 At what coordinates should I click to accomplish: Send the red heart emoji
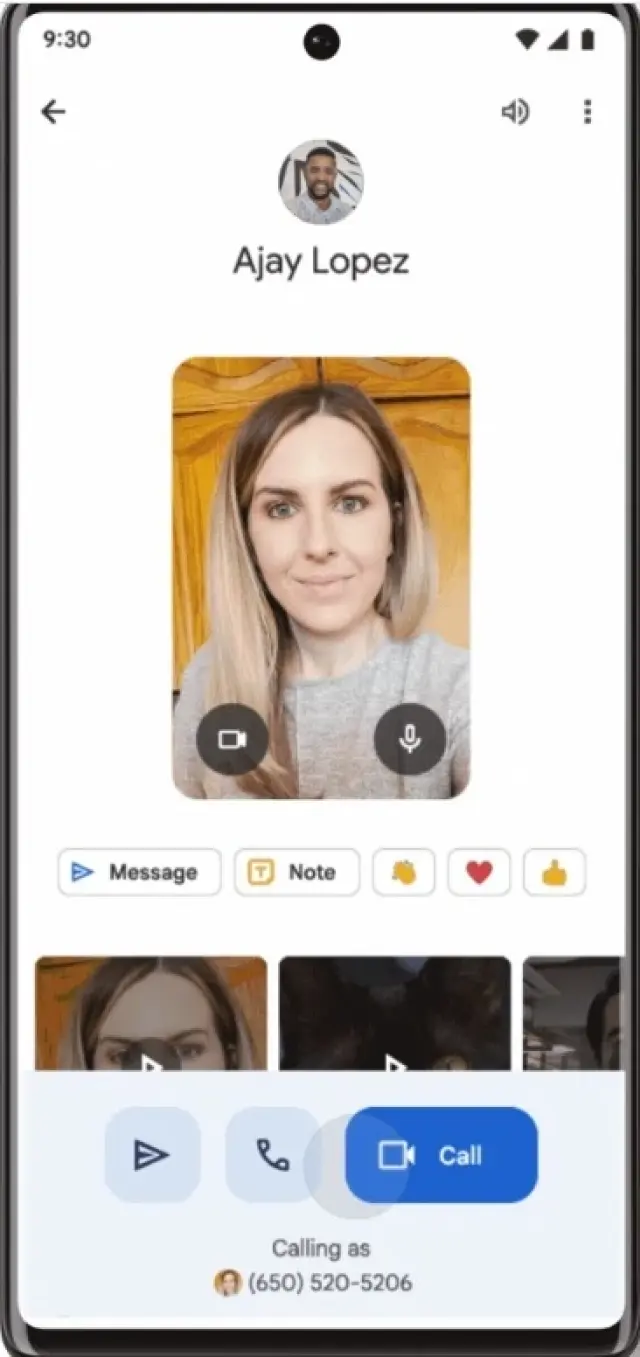pyautogui.click(x=479, y=872)
